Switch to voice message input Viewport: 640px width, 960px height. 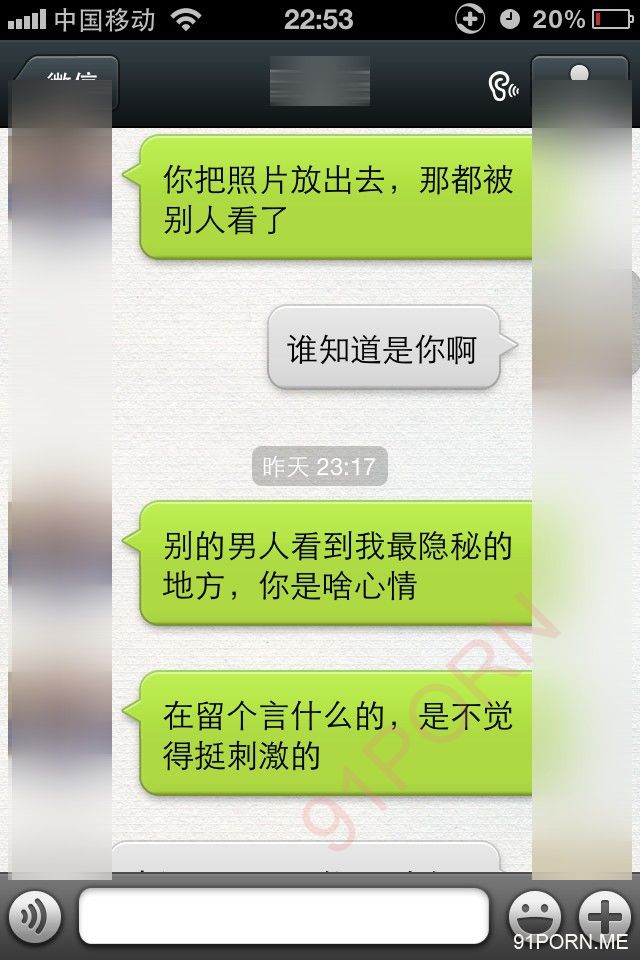click(35, 916)
